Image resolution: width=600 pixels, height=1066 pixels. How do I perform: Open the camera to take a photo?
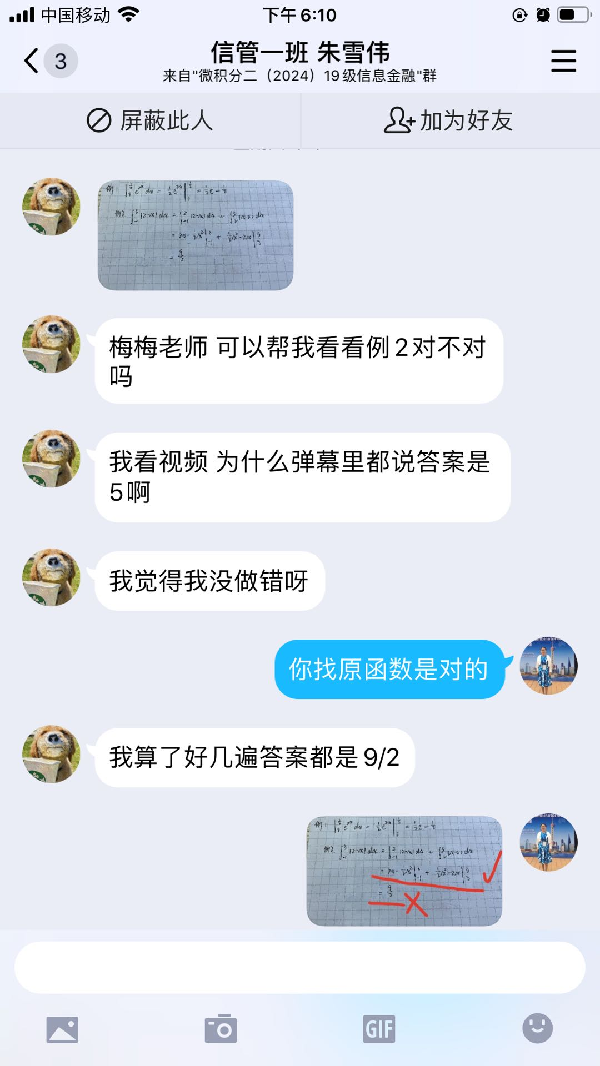click(220, 1028)
